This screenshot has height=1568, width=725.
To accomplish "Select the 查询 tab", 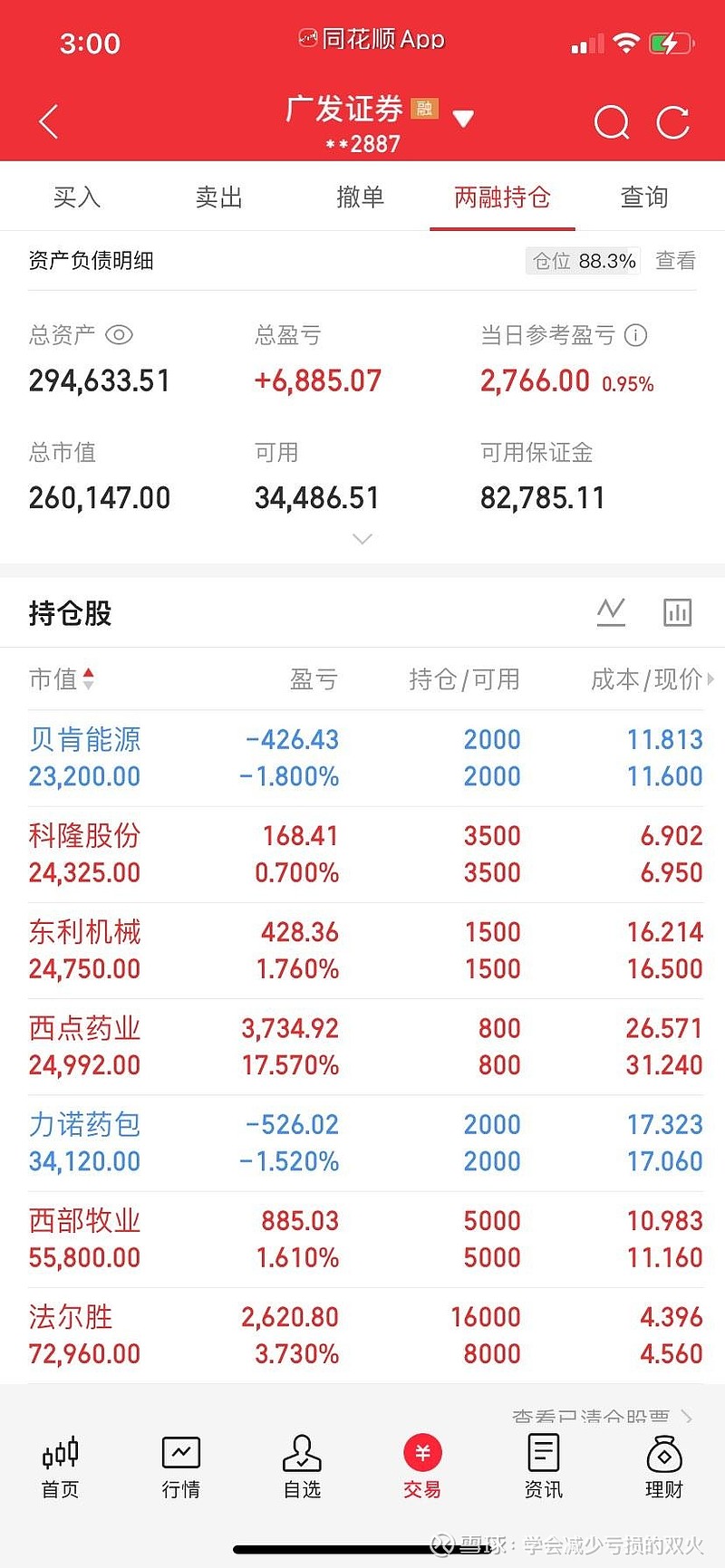I will coord(643,197).
